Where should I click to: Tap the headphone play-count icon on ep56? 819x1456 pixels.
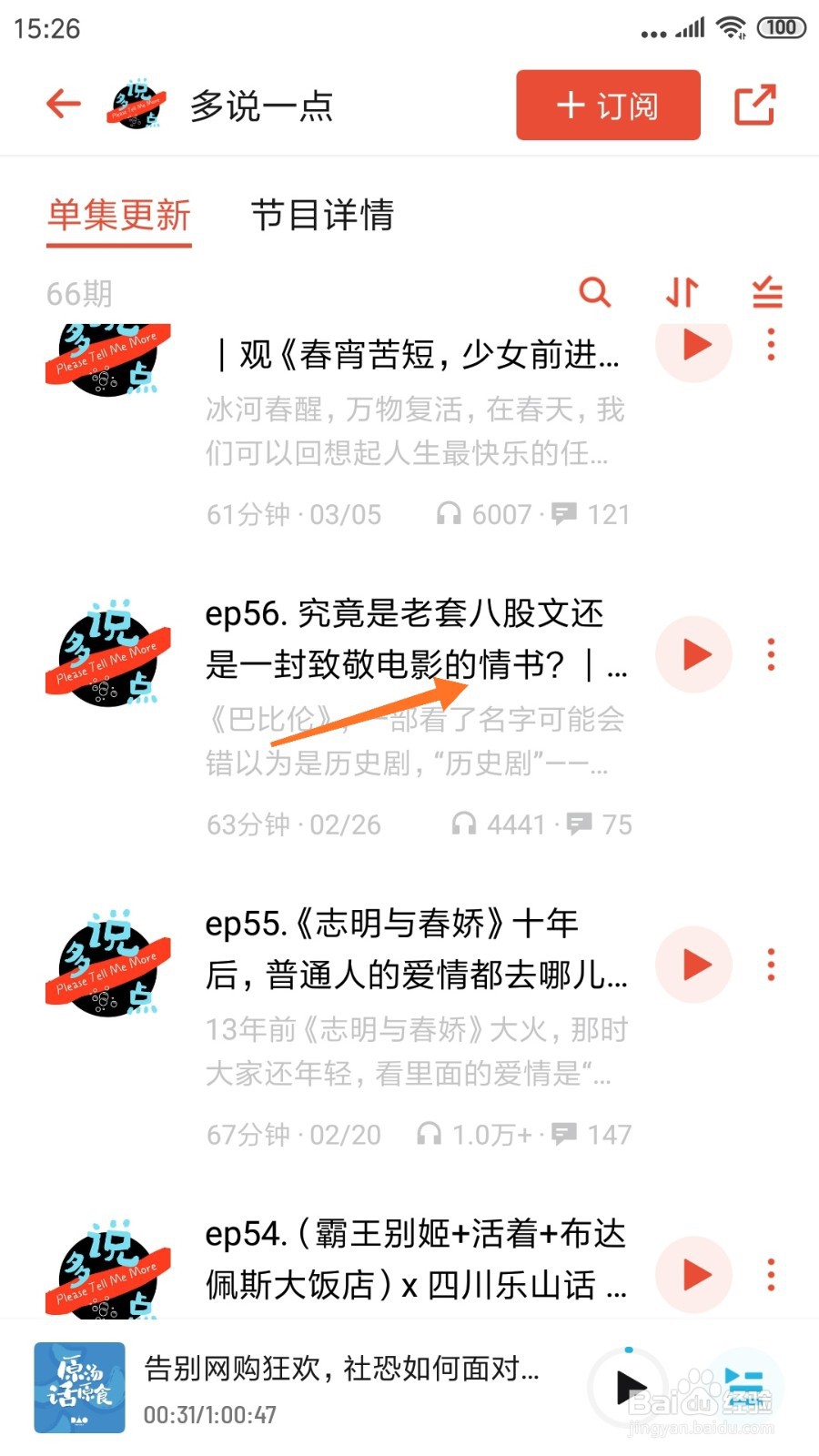coord(466,824)
